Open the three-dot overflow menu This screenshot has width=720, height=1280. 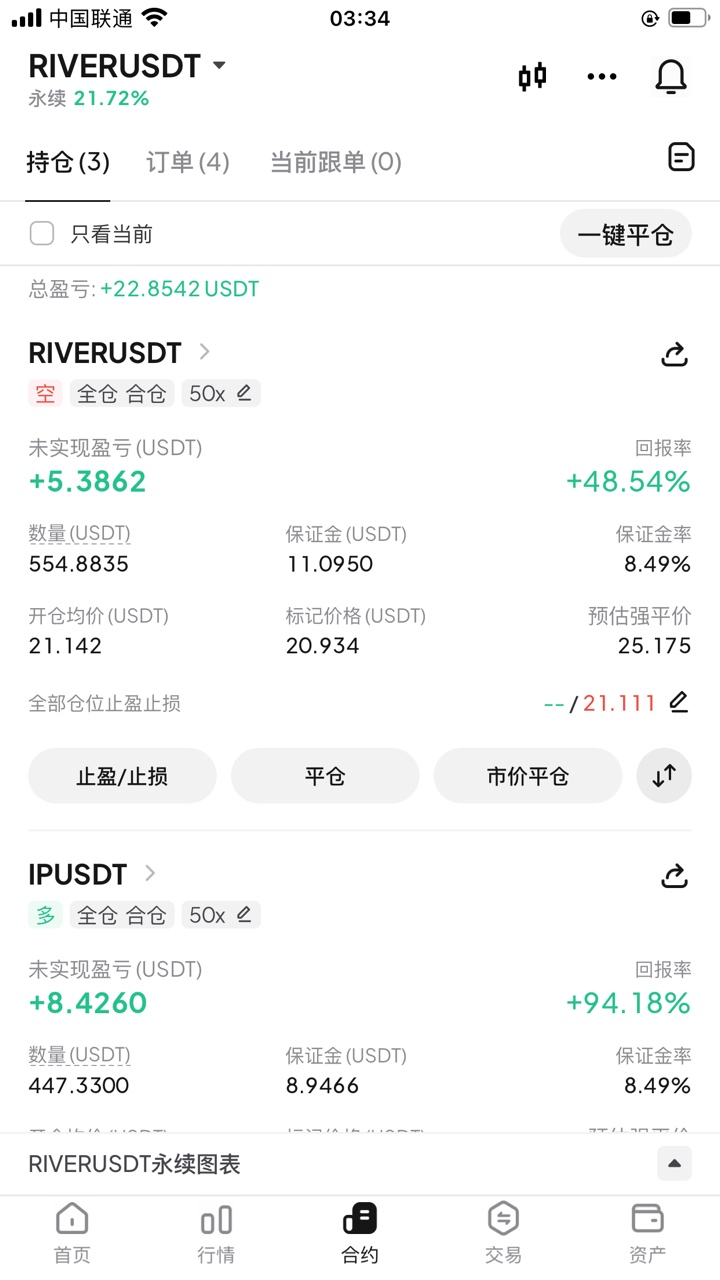[602, 76]
